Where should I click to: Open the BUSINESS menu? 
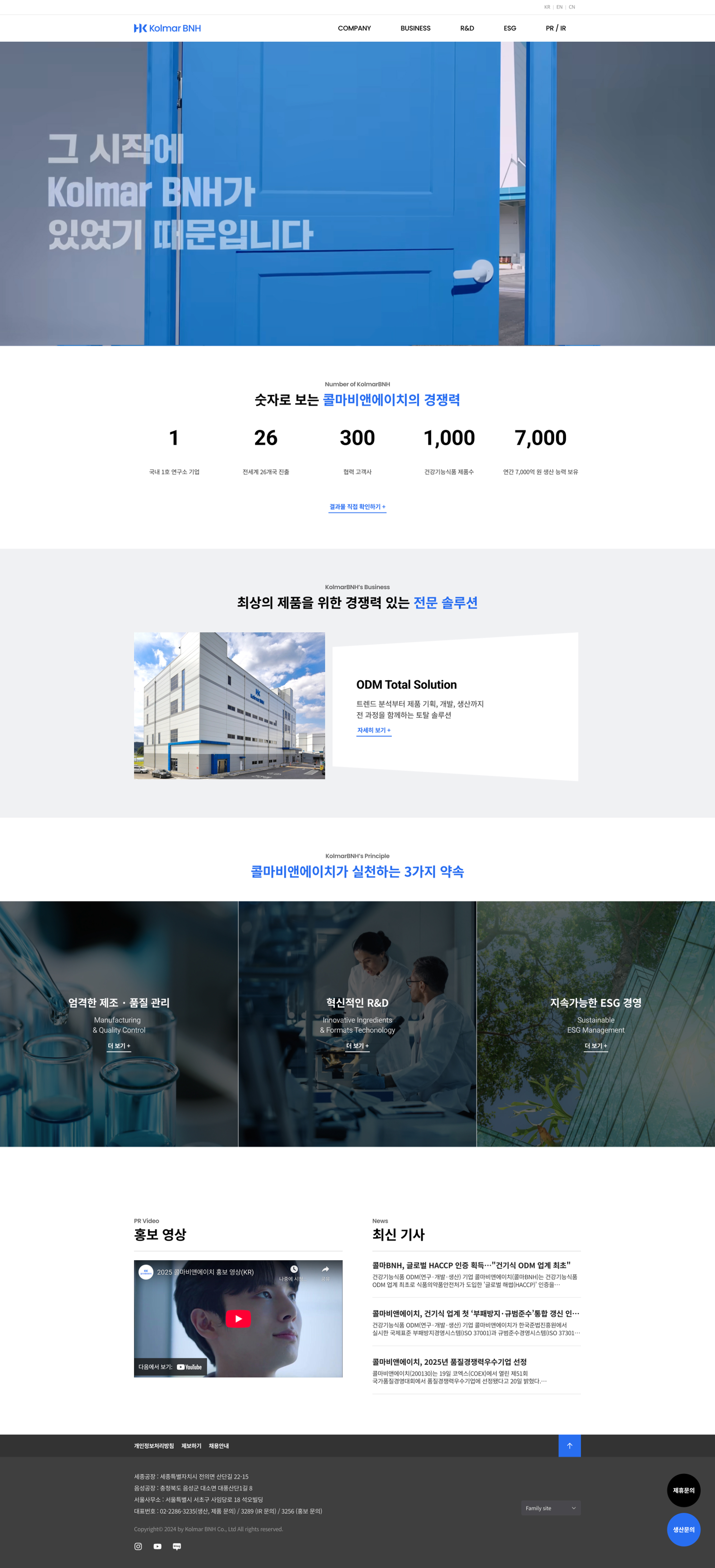point(415,28)
